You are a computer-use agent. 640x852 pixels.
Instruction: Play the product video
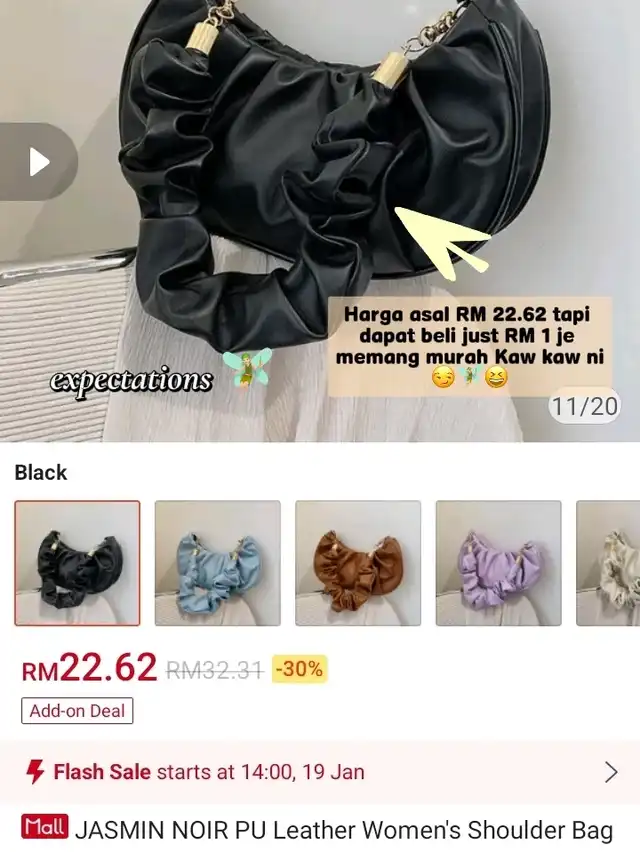point(38,162)
